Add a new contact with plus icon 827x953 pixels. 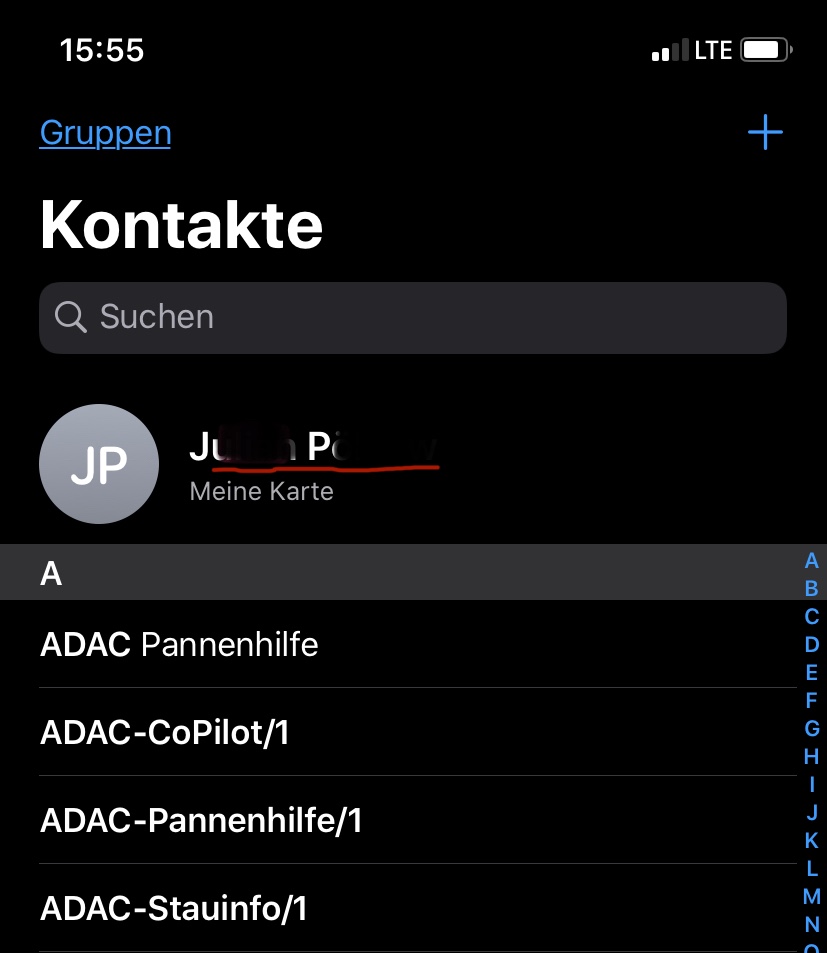point(765,132)
